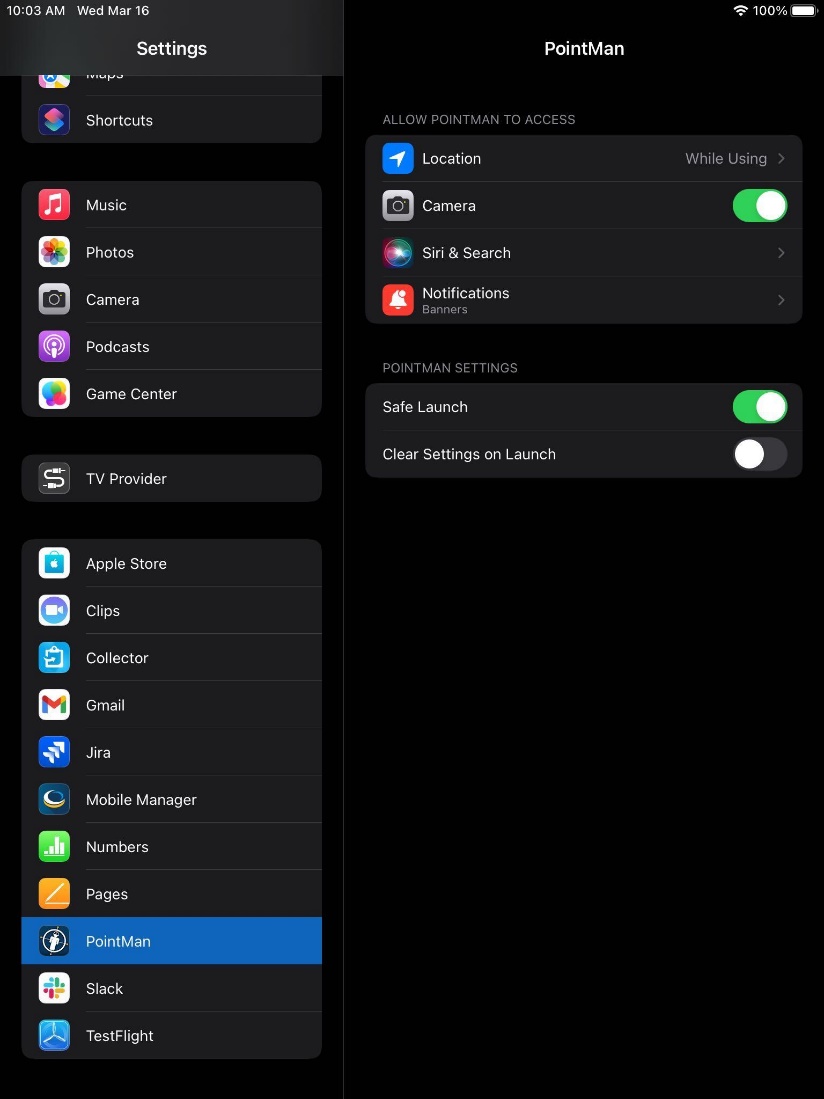This screenshot has width=824, height=1099.
Task: Turn off Camera access for PointMan
Action: [x=759, y=206]
